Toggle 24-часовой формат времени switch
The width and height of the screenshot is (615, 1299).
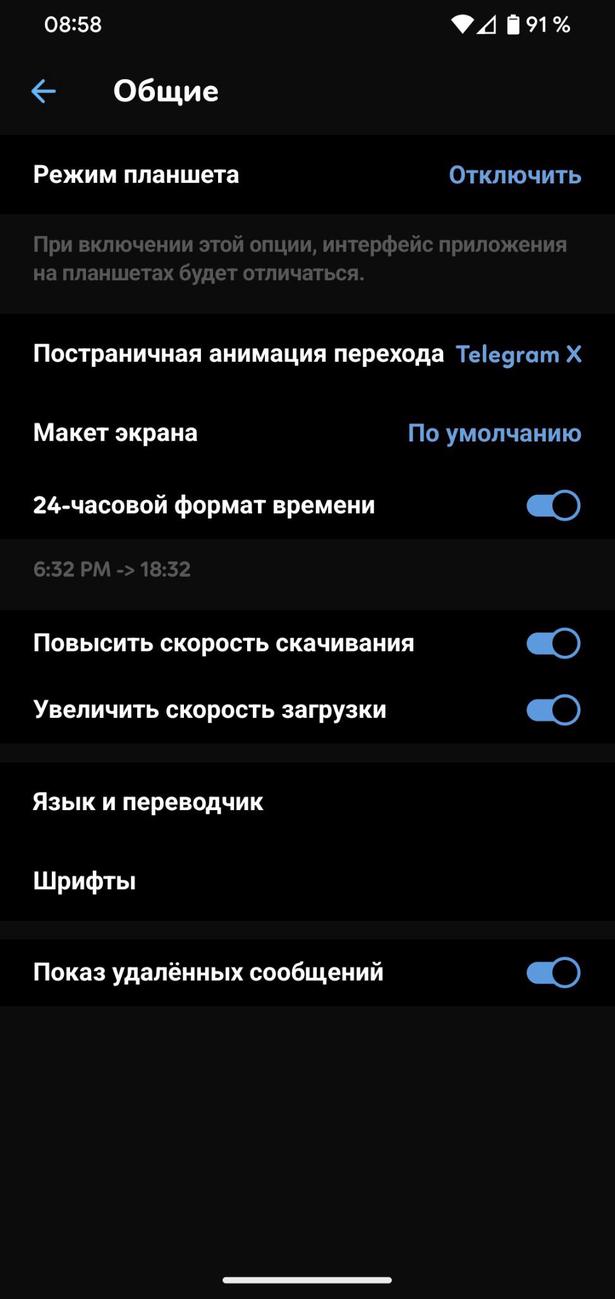click(553, 506)
